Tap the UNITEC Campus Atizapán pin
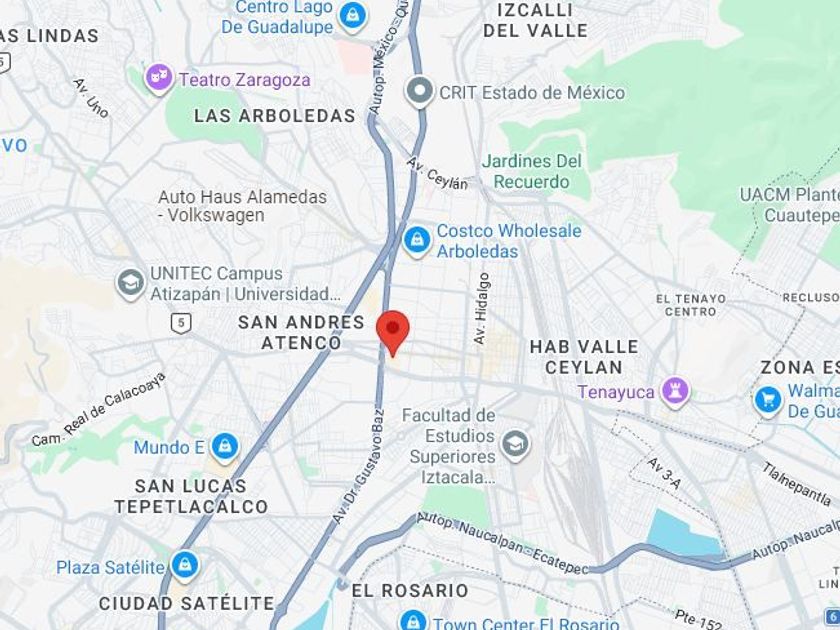The width and height of the screenshot is (840, 630). tap(131, 284)
